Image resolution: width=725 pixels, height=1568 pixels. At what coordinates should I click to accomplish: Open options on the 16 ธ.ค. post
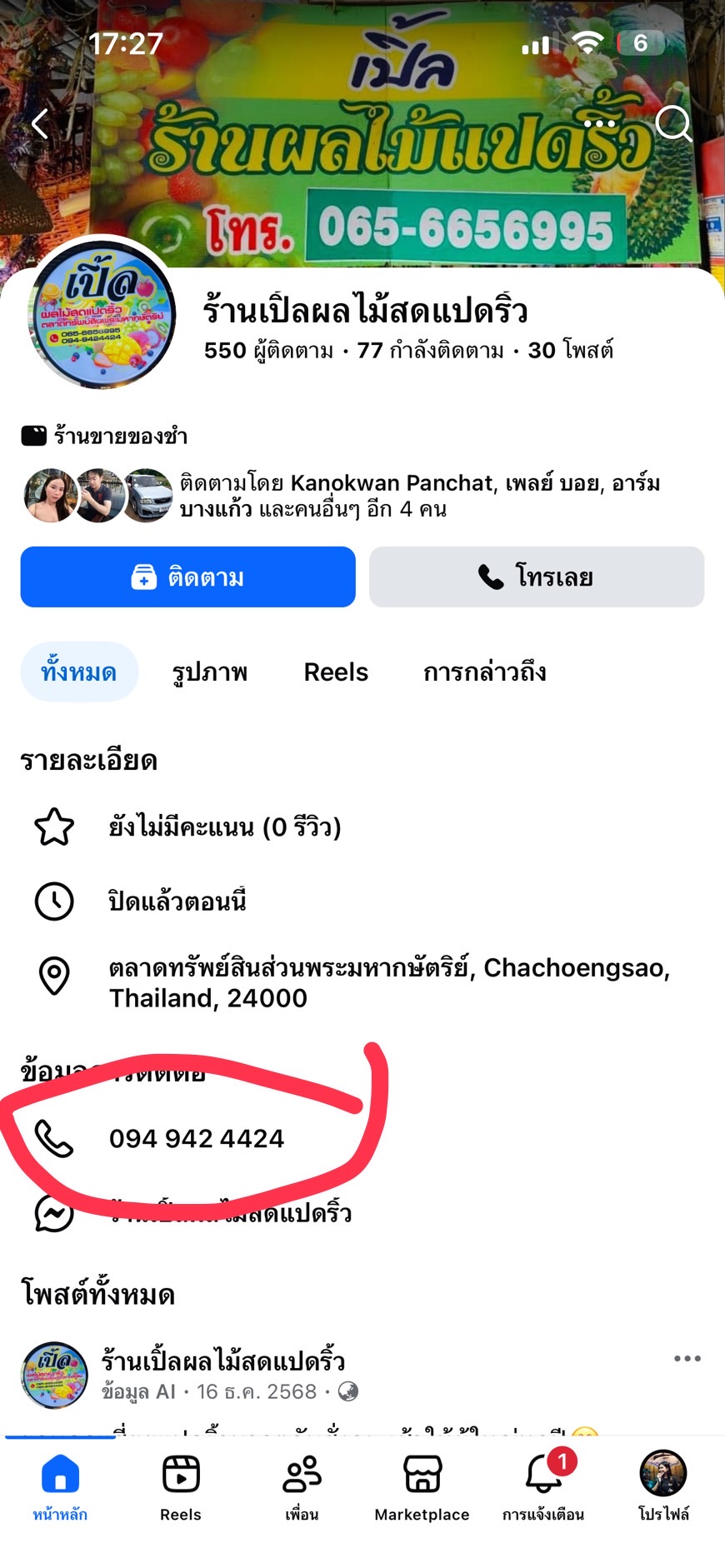[x=687, y=1358]
